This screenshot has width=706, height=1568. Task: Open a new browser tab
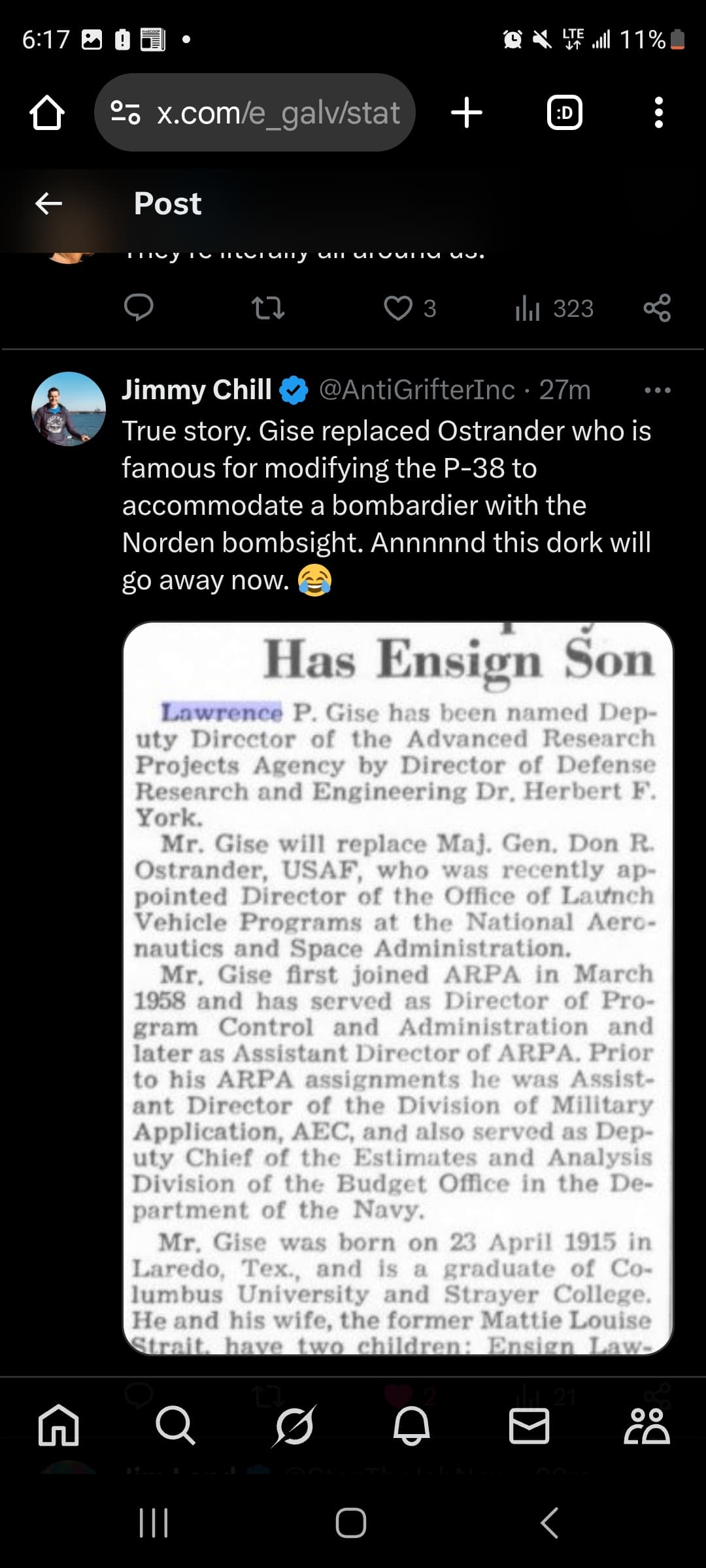pyautogui.click(x=467, y=112)
